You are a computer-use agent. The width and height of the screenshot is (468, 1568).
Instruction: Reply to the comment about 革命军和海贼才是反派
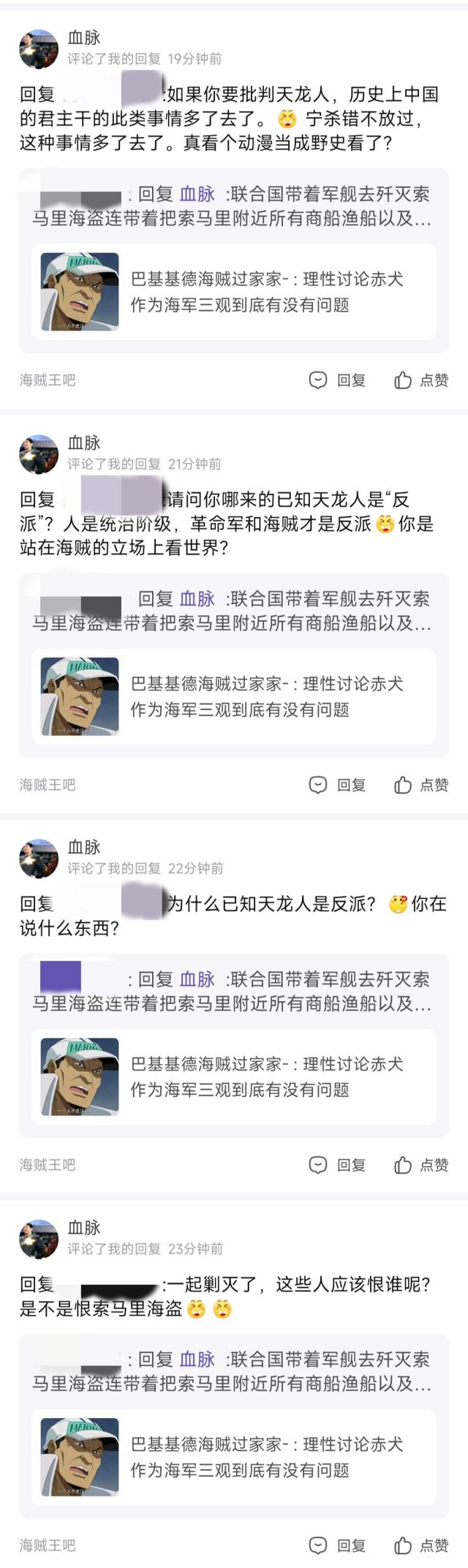pos(337,785)
